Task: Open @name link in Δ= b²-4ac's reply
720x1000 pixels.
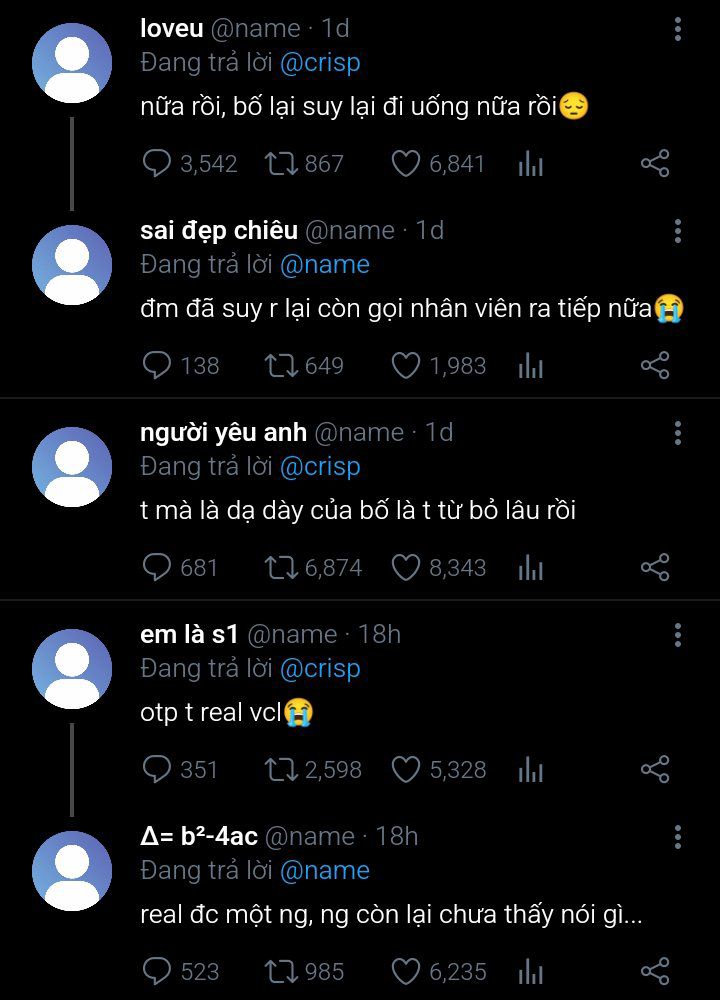Action: pos(325,871)
